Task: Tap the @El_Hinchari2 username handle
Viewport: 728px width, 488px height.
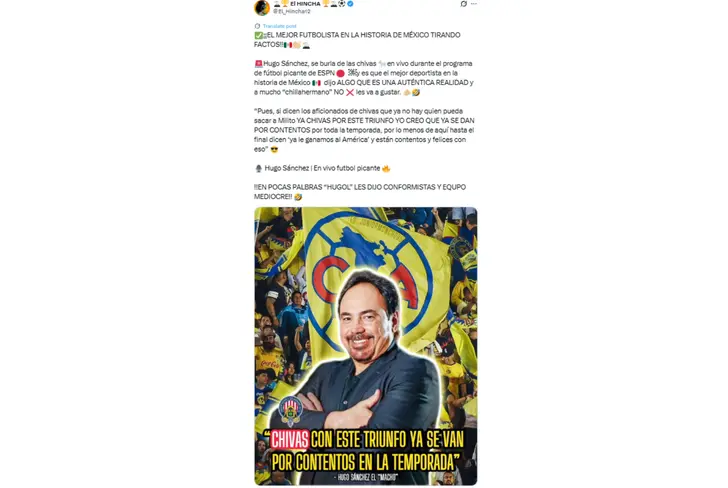Action: coord(292,11)
